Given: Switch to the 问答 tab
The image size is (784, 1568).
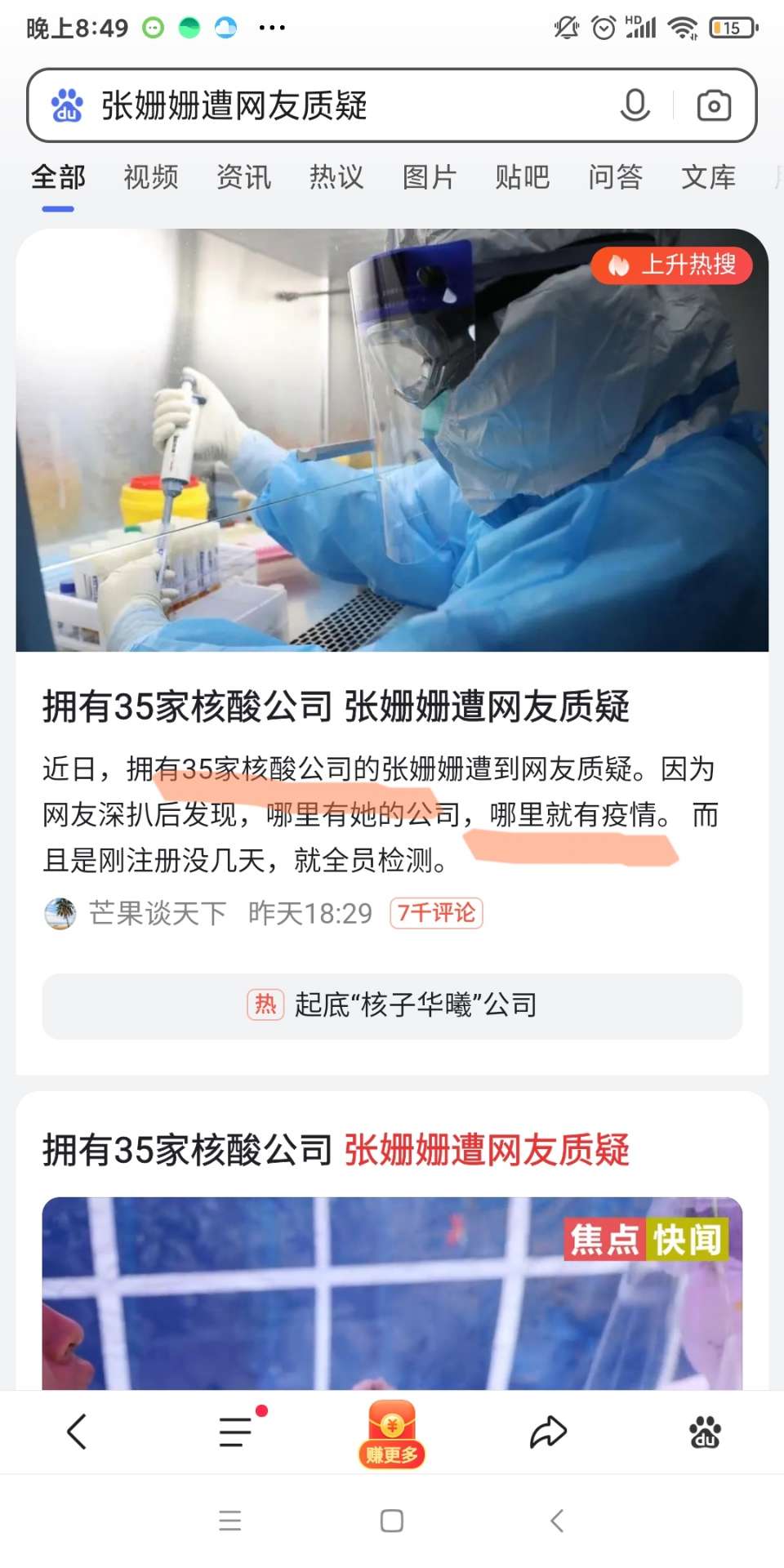Looking at the screenshot, I should tap(615, 177).
